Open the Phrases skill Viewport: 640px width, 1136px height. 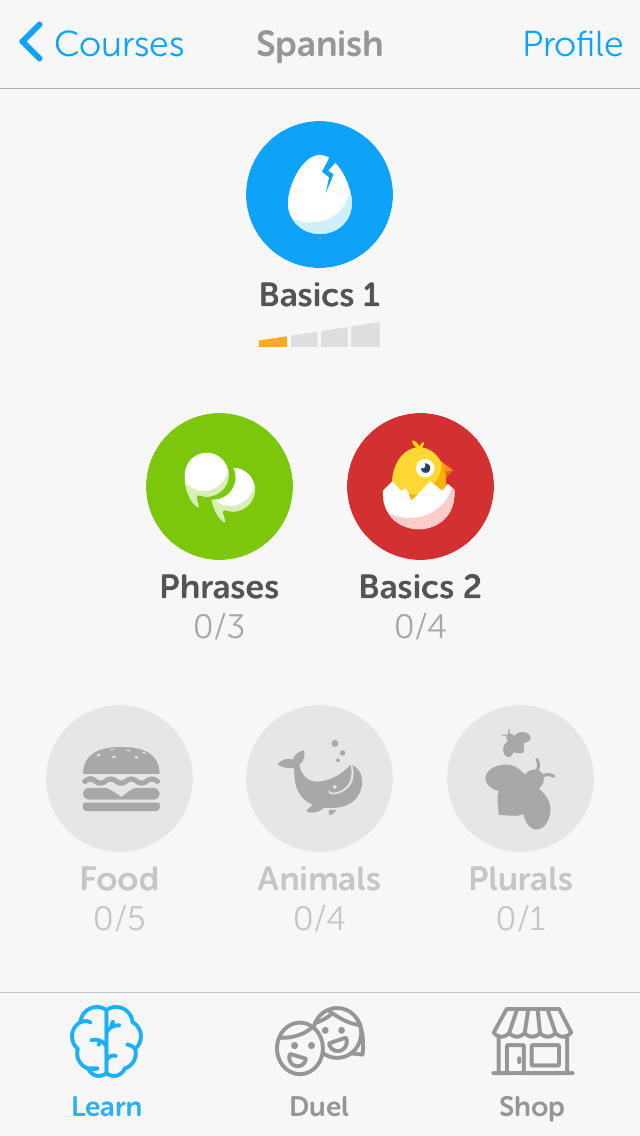(219, 487)
